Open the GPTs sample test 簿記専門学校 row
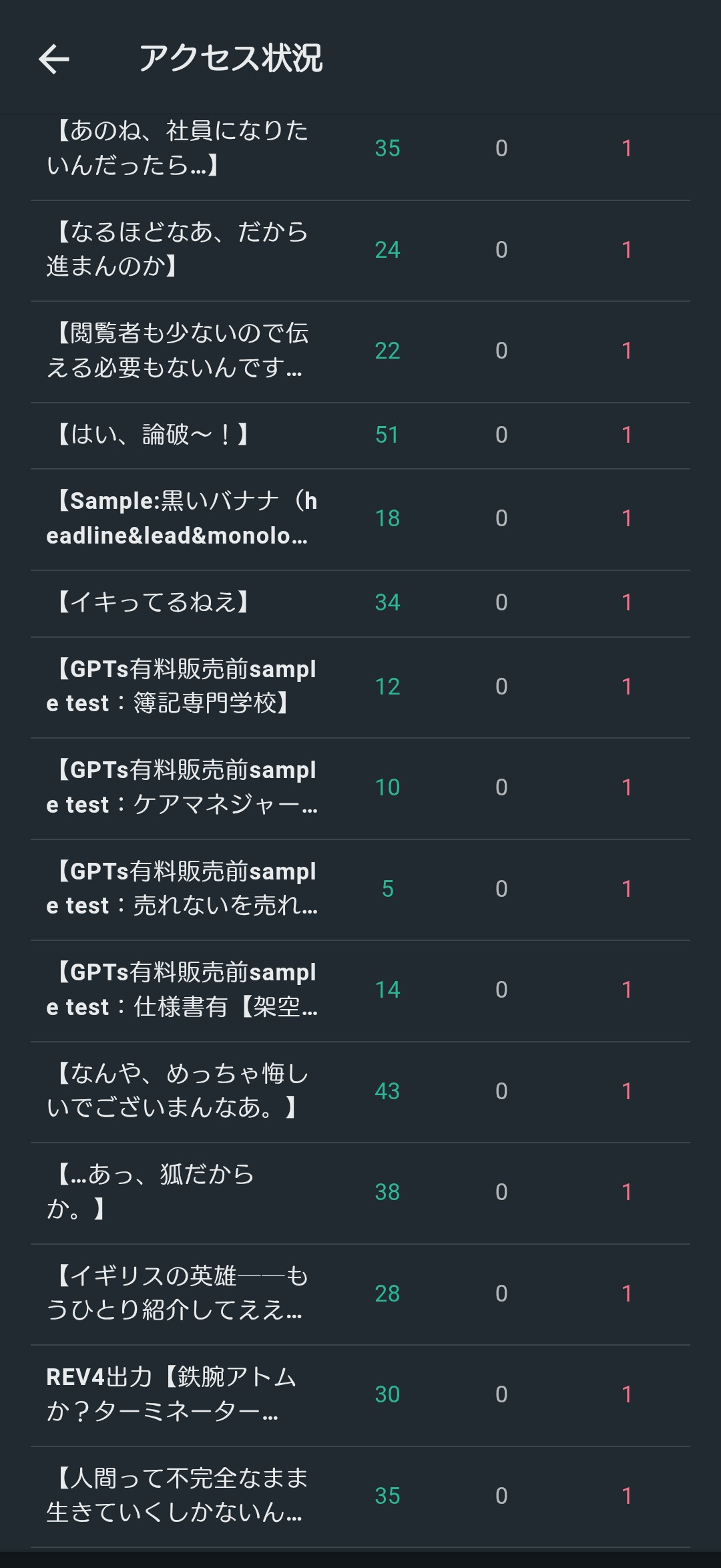This screenshot has height=1568, width=721. pos(180,687)
